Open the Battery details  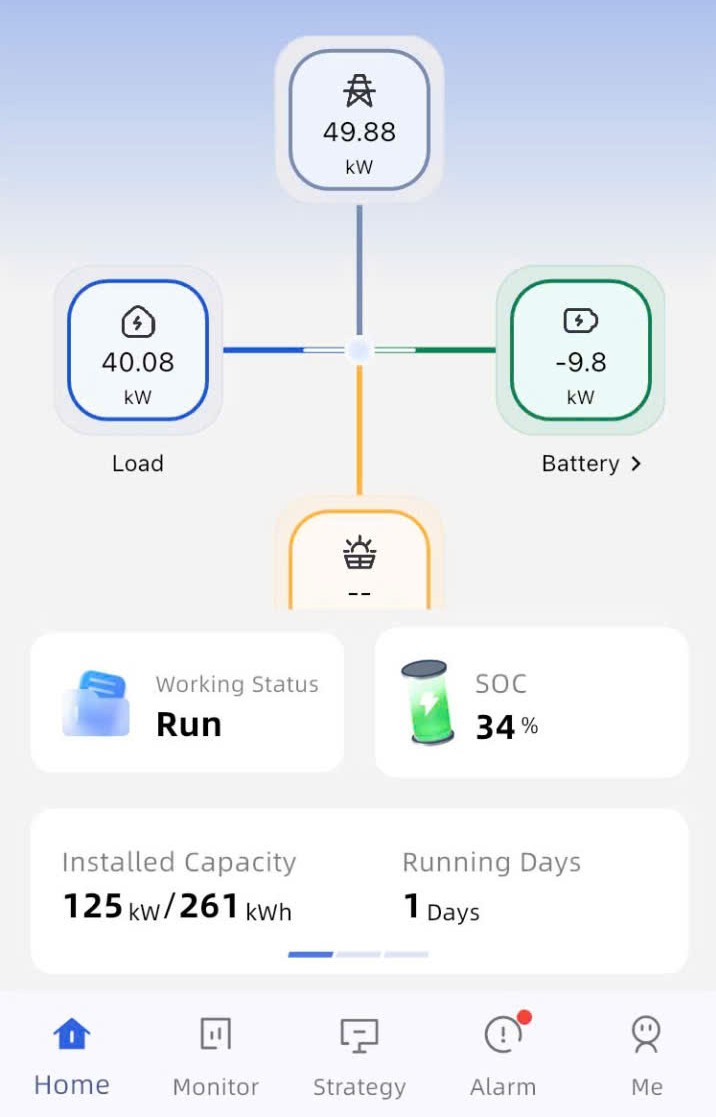tap(590, 464)
